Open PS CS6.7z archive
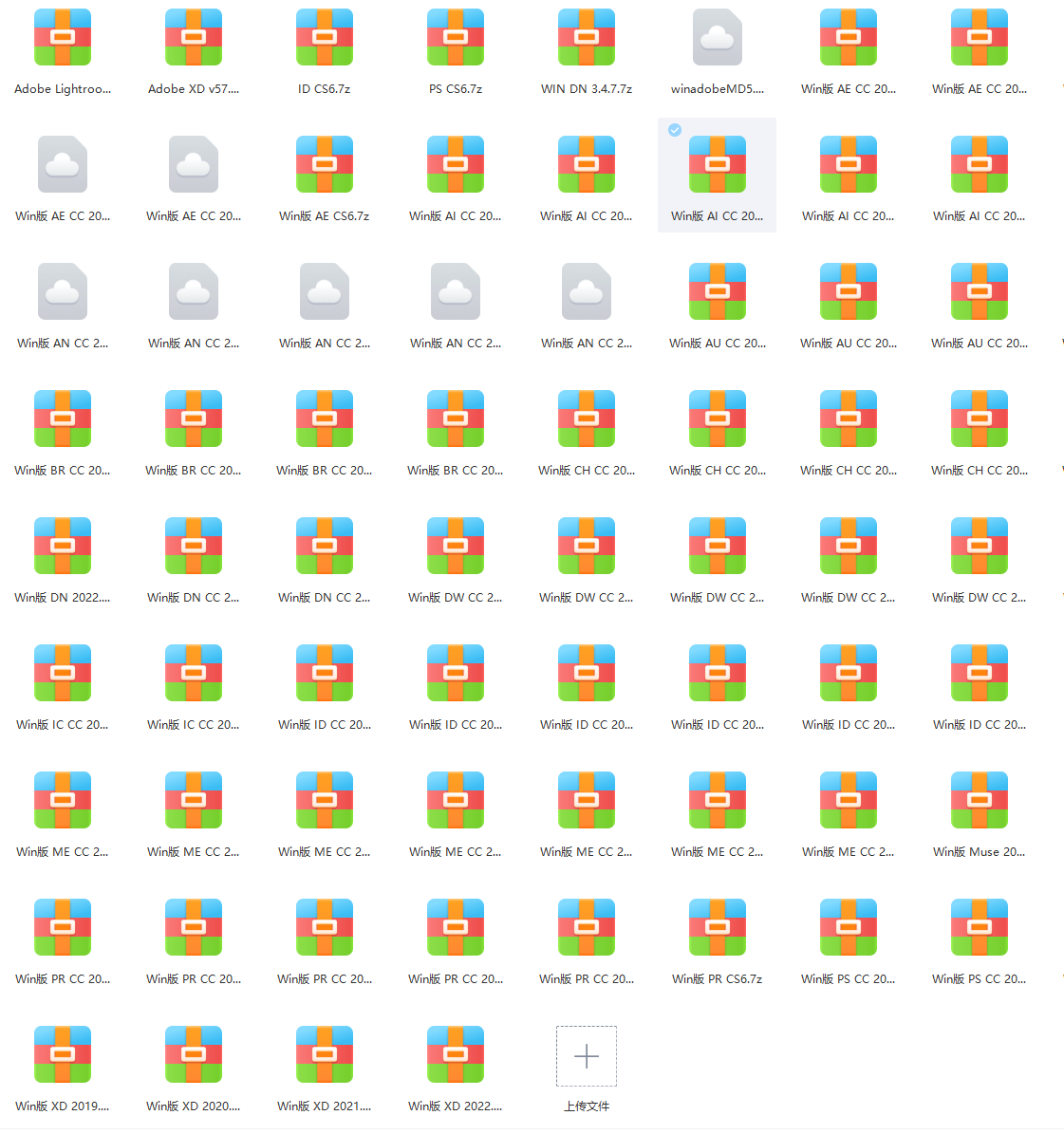 point(456,38)
